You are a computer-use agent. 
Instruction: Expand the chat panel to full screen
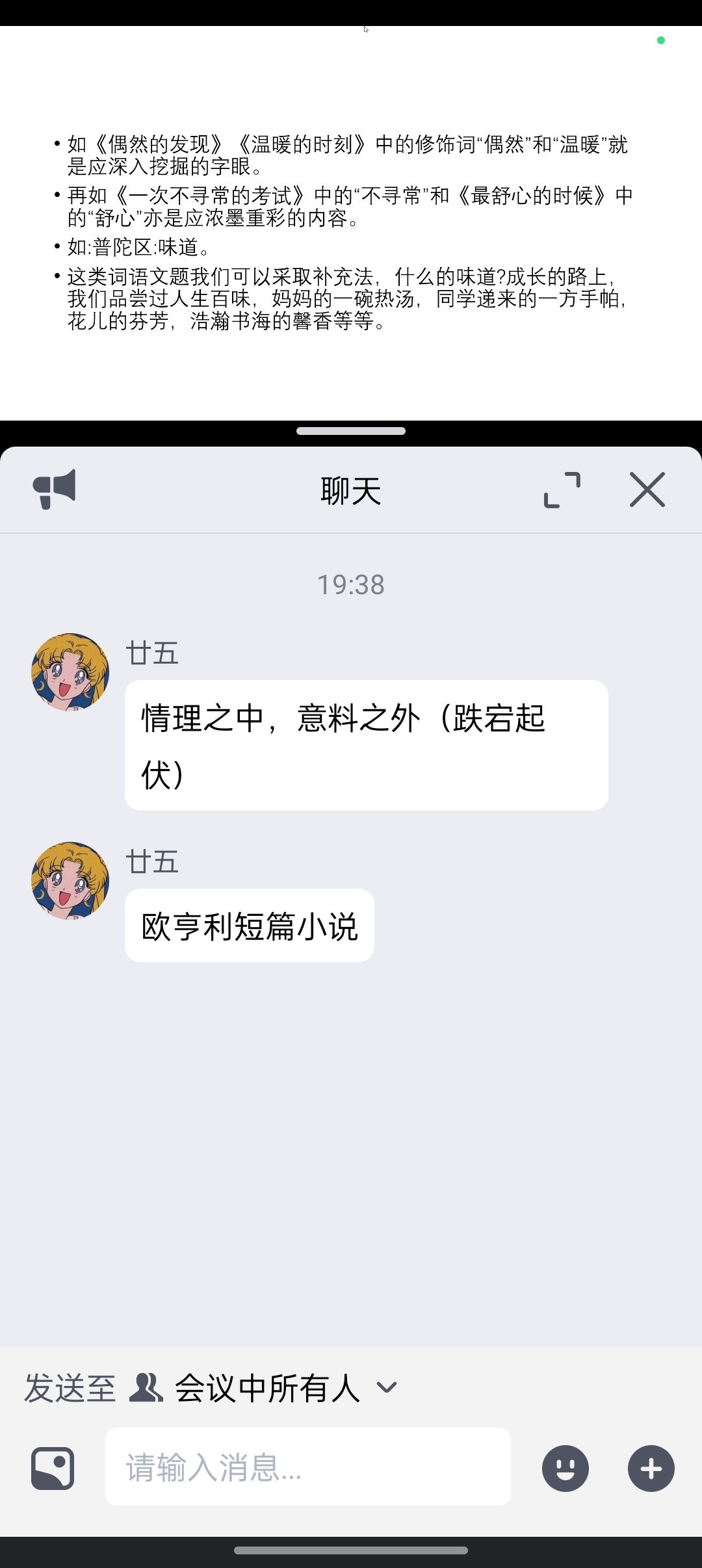point(562,490)
